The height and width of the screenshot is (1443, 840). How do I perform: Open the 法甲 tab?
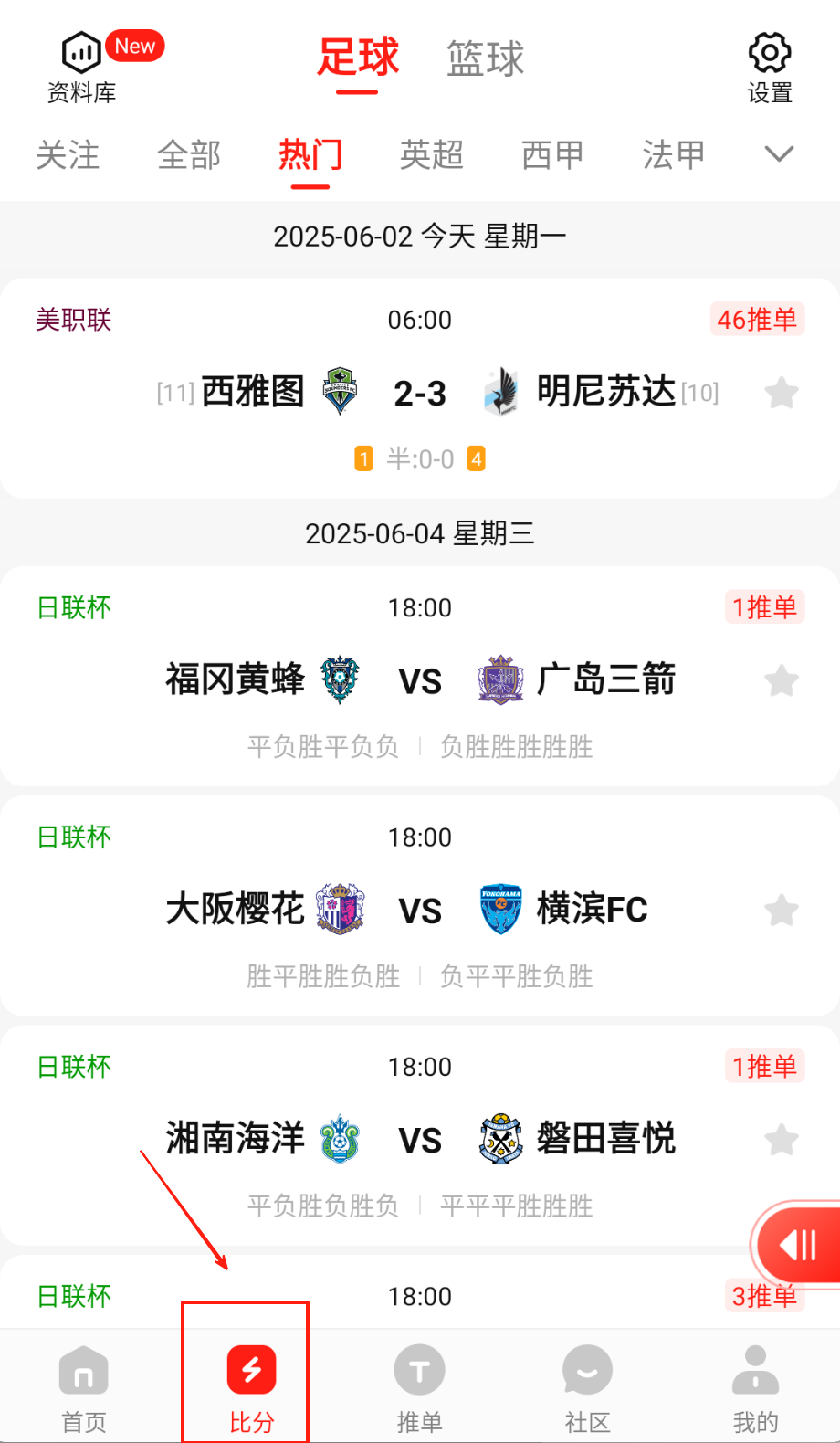pyautogui.click(x=674, y=155)
